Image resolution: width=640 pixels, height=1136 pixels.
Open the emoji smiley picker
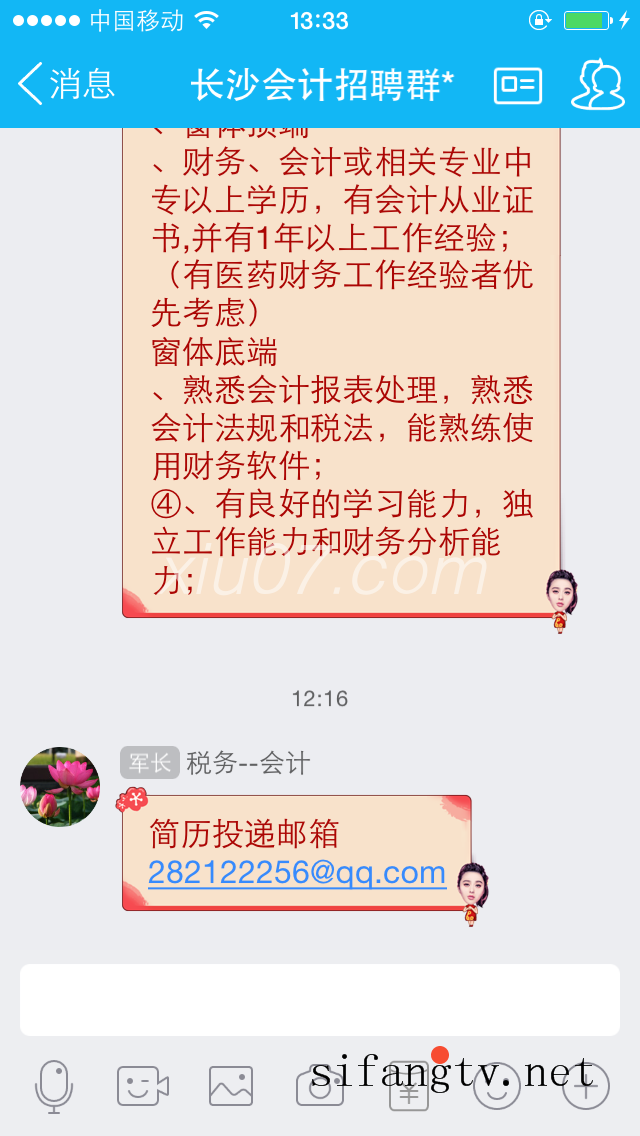tap(497, 1086)
